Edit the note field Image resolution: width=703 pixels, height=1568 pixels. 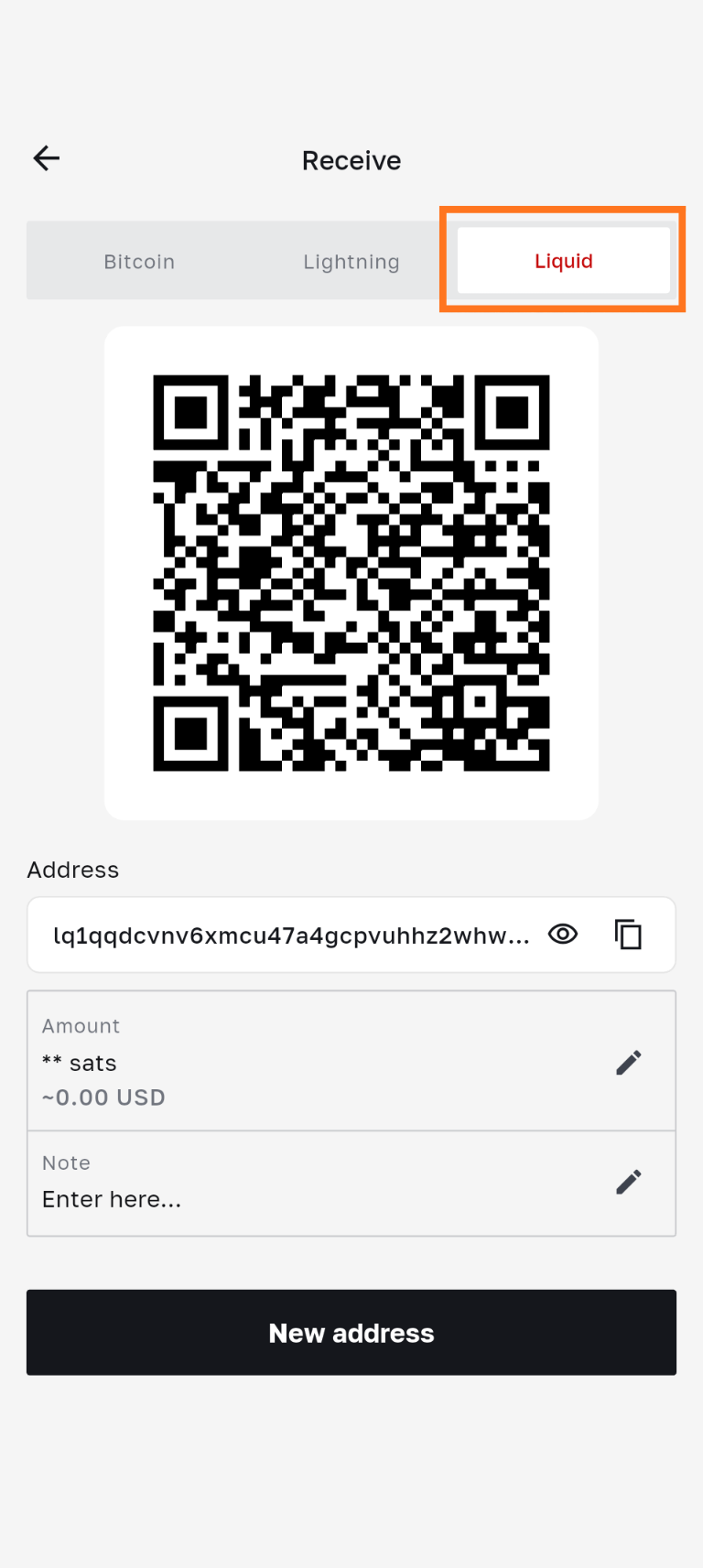pyautogui.click(x=628, y=1182)
